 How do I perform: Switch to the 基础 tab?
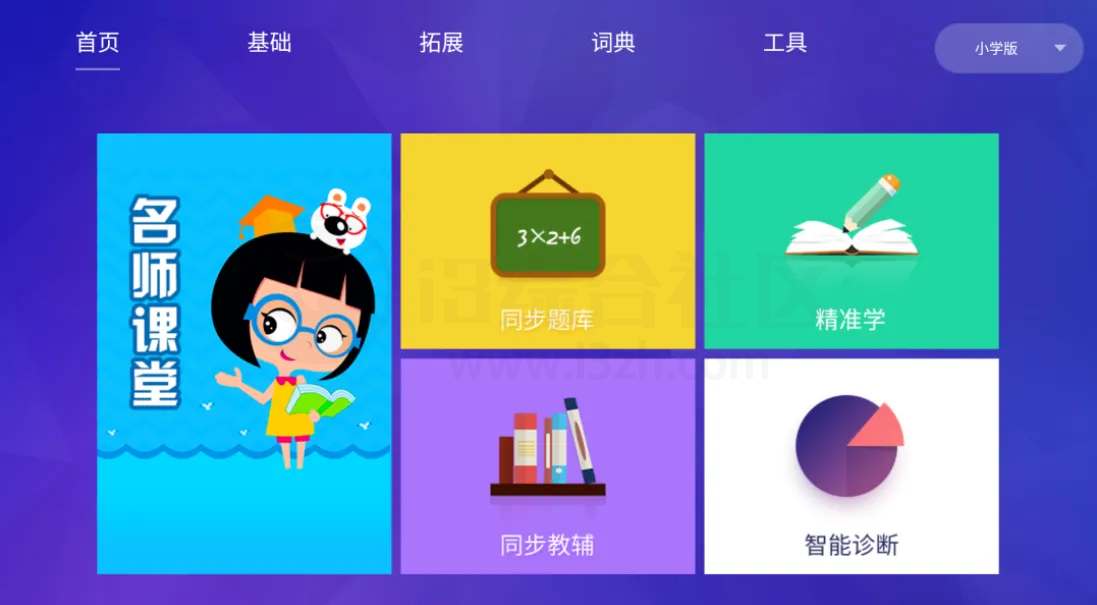(x=269, y=43)
